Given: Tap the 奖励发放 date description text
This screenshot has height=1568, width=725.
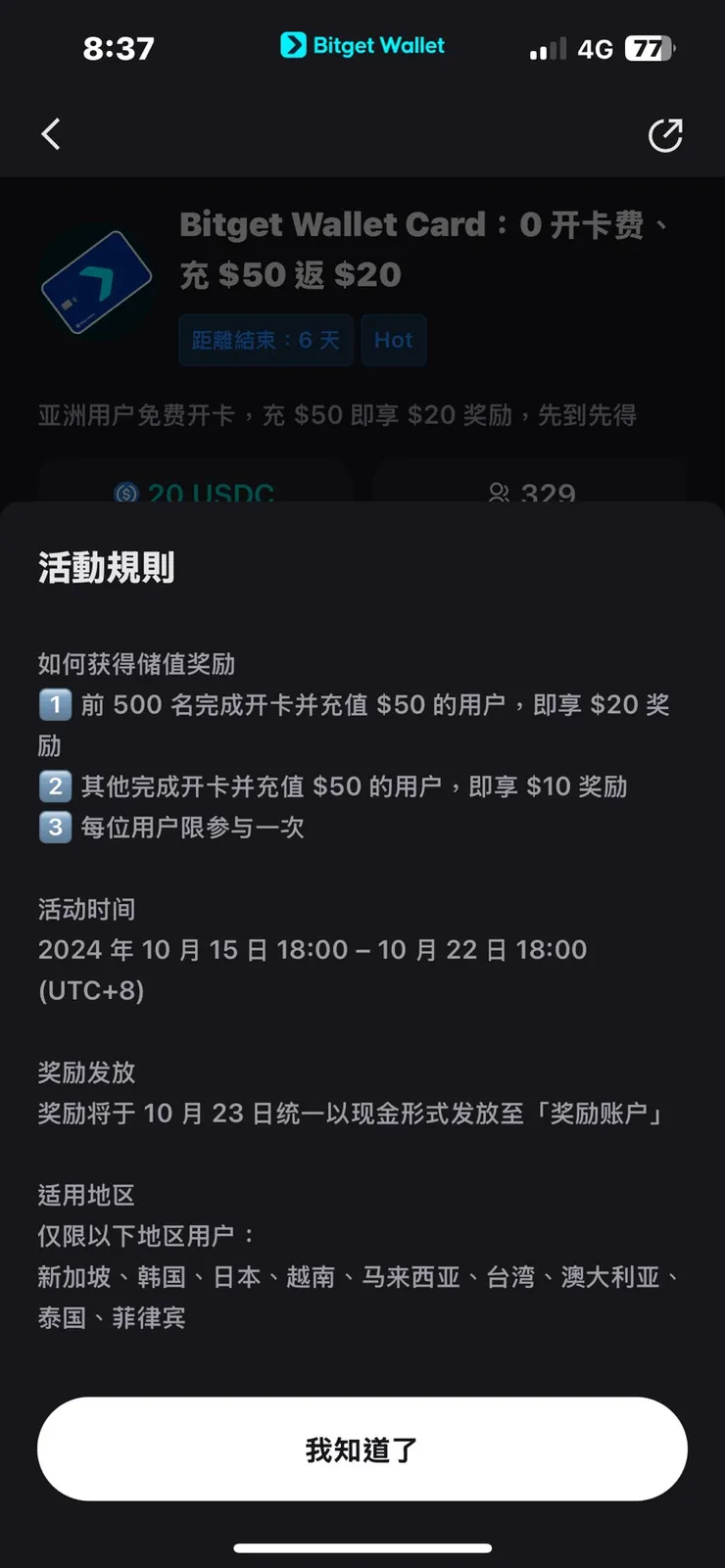Looking at the screenshot, I should click(353, 1113).
